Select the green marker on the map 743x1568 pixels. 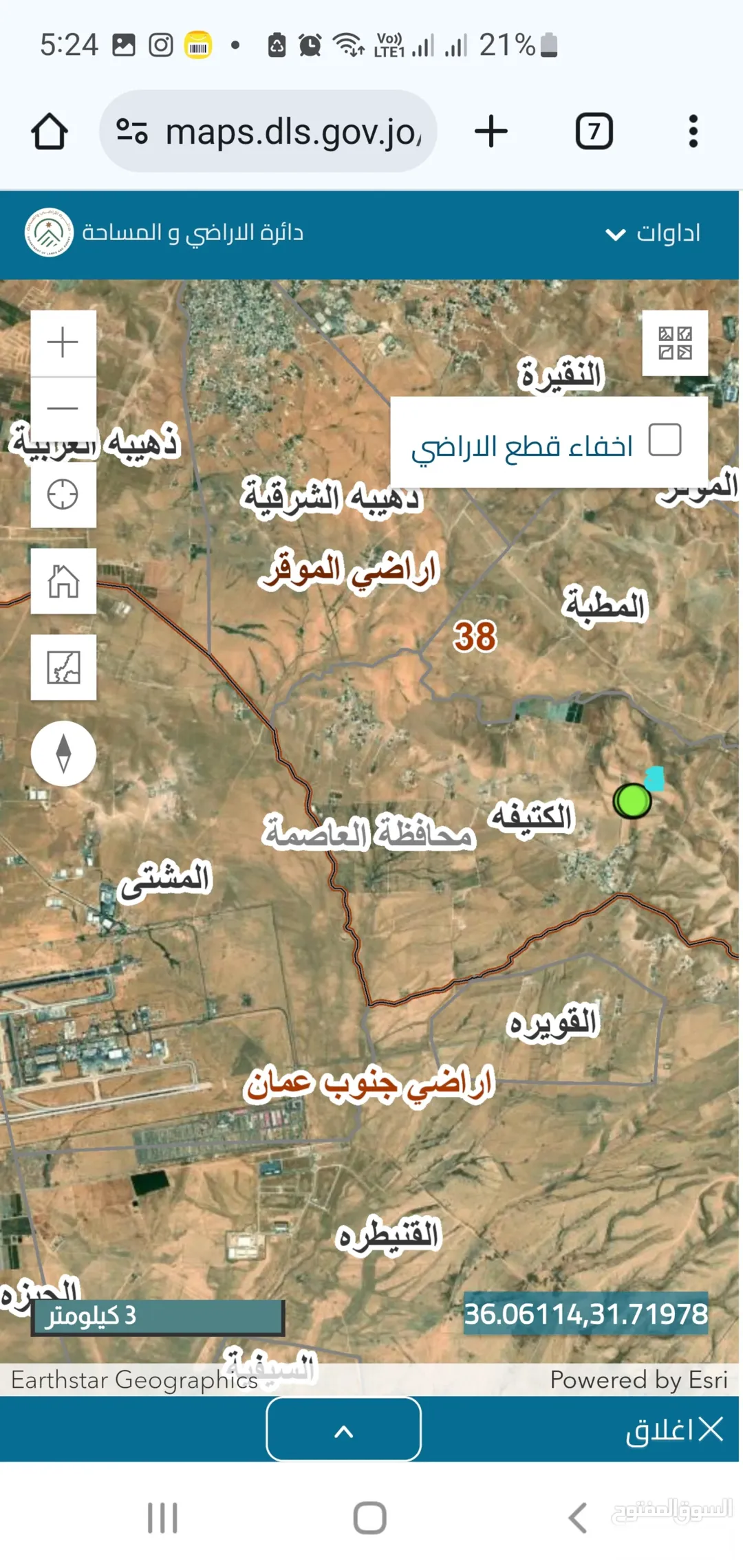[x=632, y=801]
